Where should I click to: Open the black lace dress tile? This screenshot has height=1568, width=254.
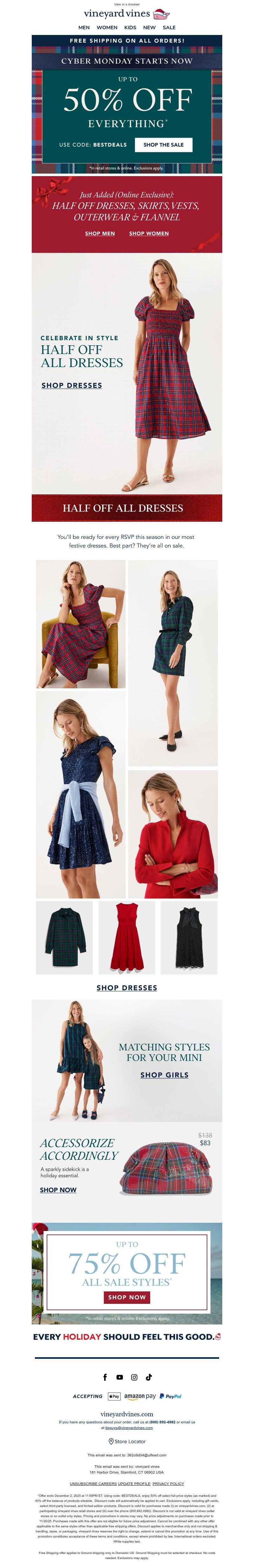point(189,937)
